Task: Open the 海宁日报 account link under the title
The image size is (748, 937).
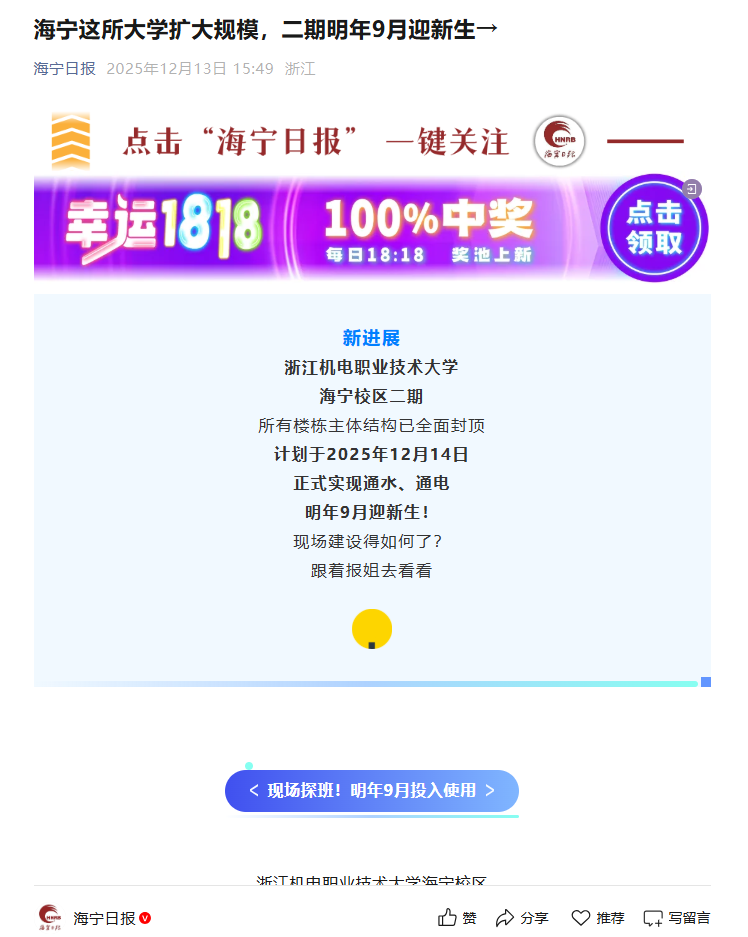Action: pyautogui.click(x=64, y=69)
